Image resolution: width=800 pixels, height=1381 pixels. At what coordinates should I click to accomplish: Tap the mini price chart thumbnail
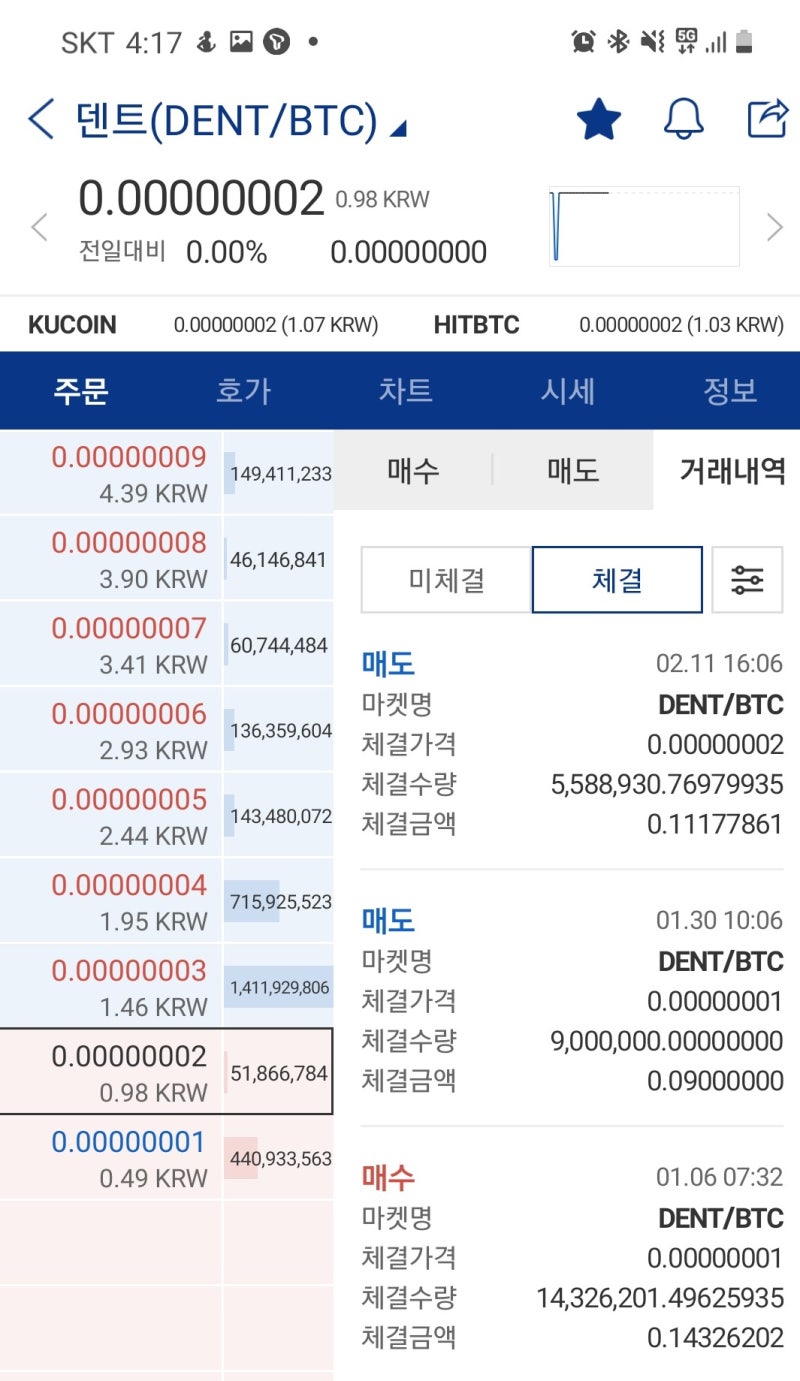pos(643,225)
